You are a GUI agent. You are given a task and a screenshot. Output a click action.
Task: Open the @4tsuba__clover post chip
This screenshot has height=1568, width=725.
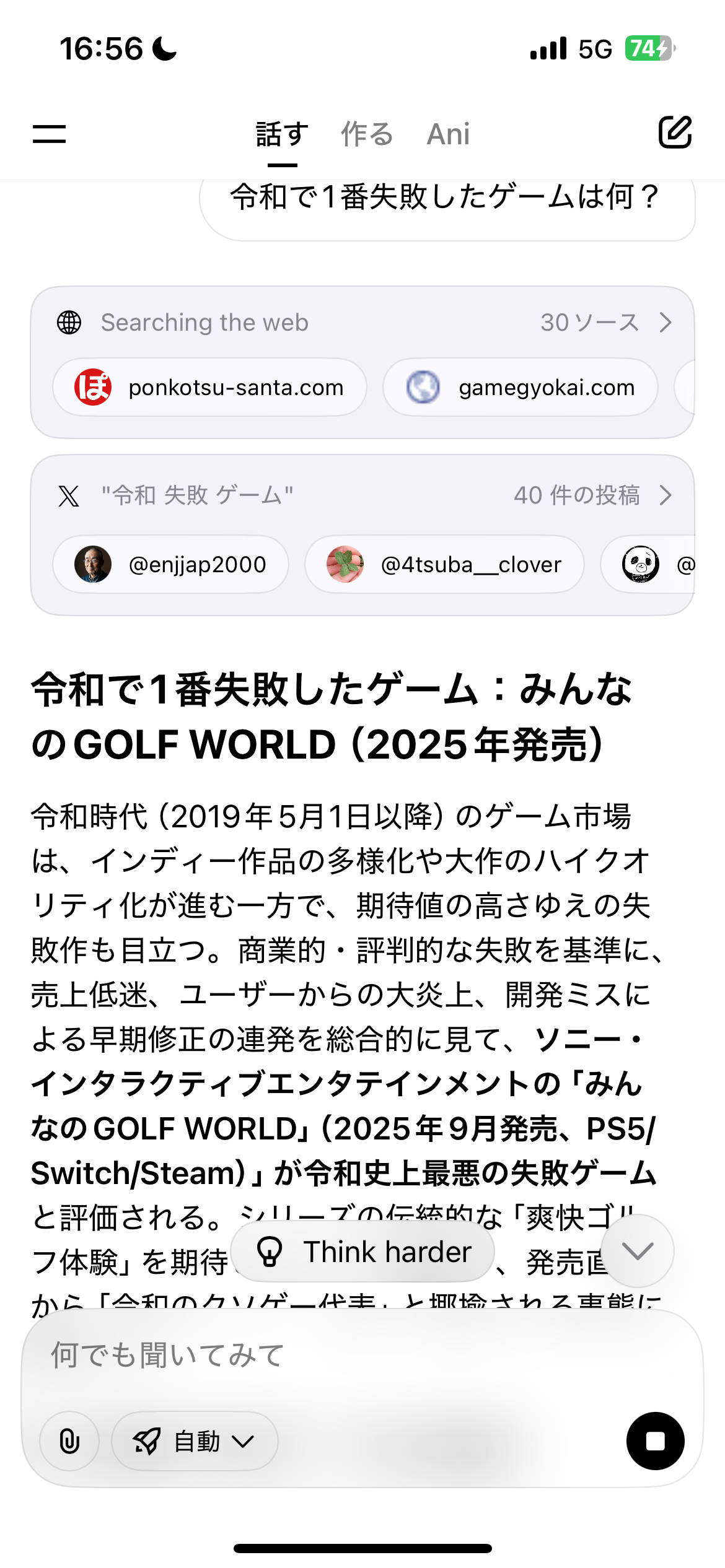point(444,565)
